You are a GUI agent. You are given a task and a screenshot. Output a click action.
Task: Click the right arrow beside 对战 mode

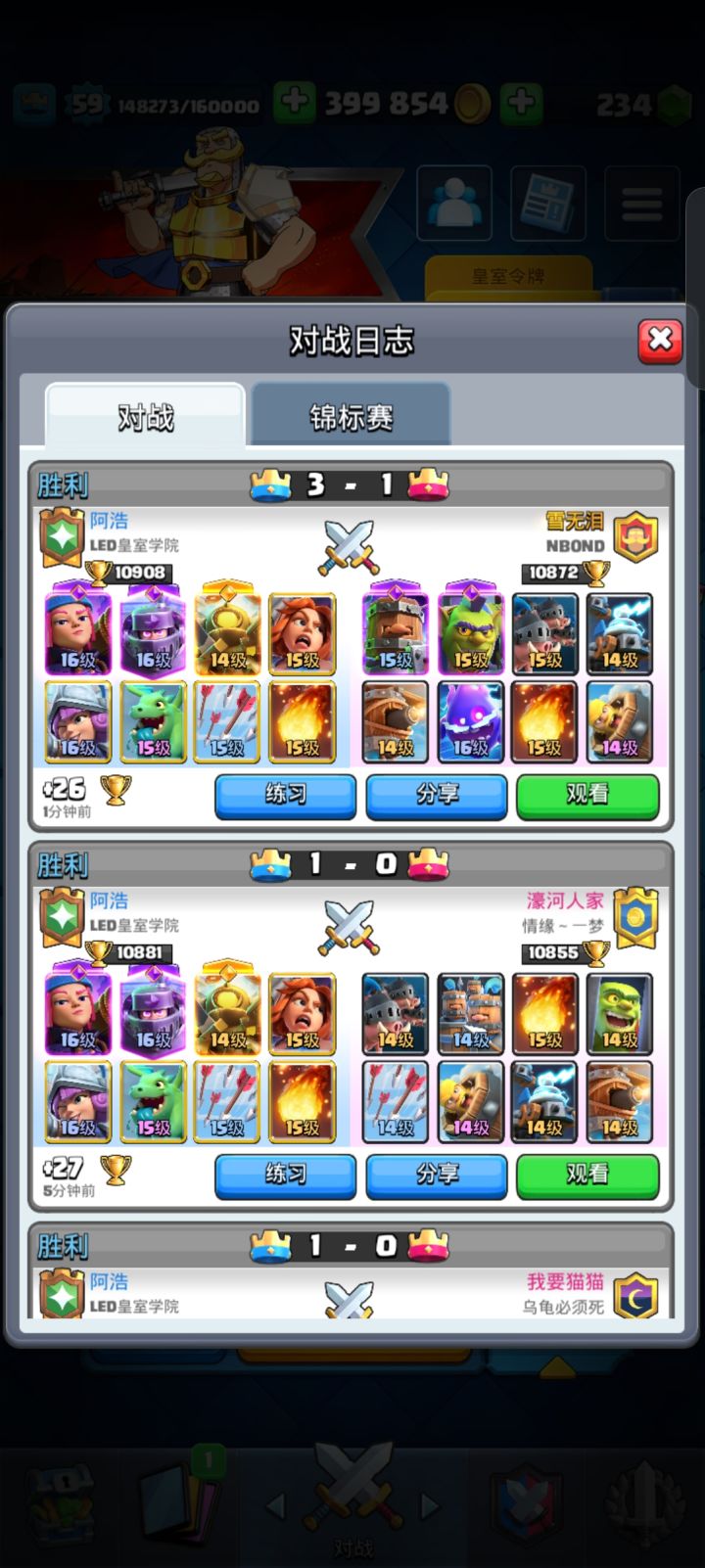click(x=428, y=1507)
